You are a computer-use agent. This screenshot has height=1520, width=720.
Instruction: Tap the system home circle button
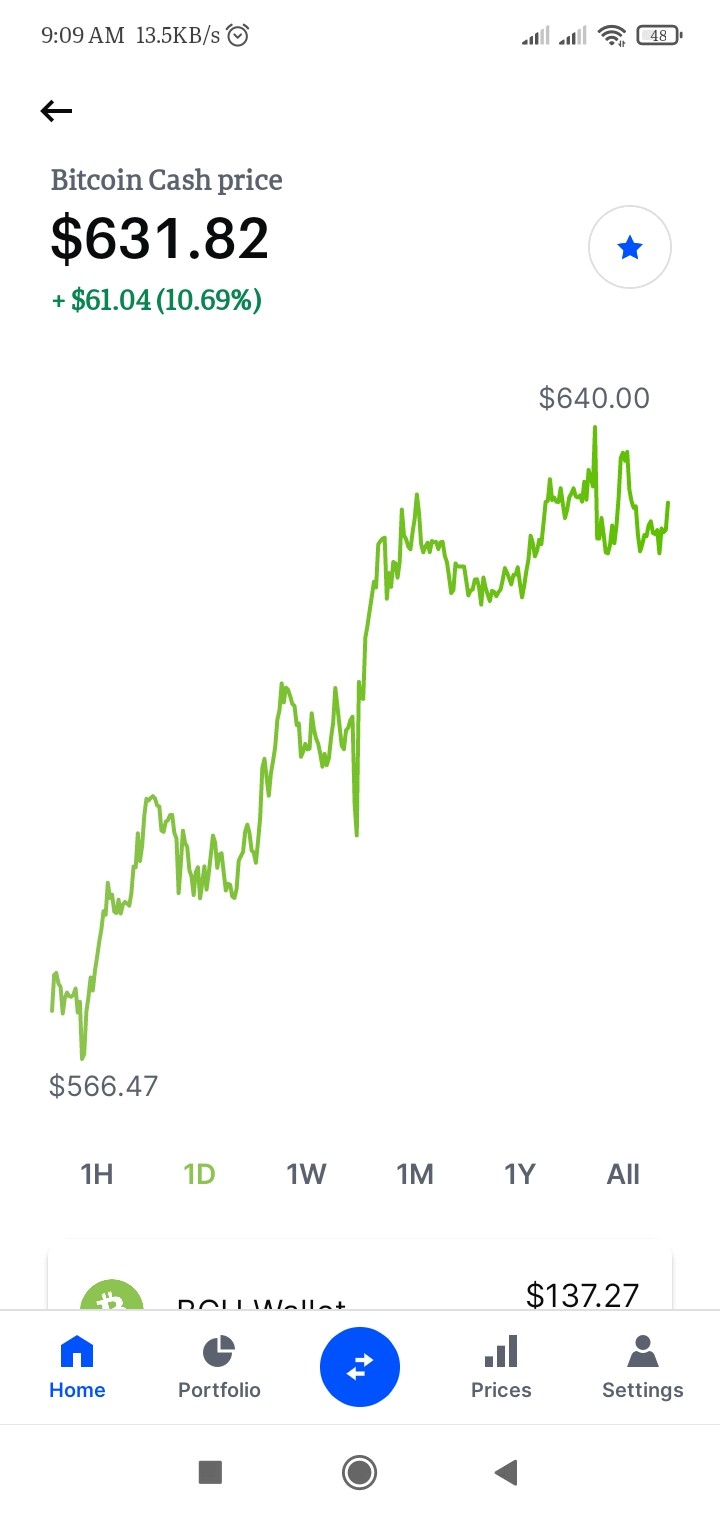(359, 1472)
